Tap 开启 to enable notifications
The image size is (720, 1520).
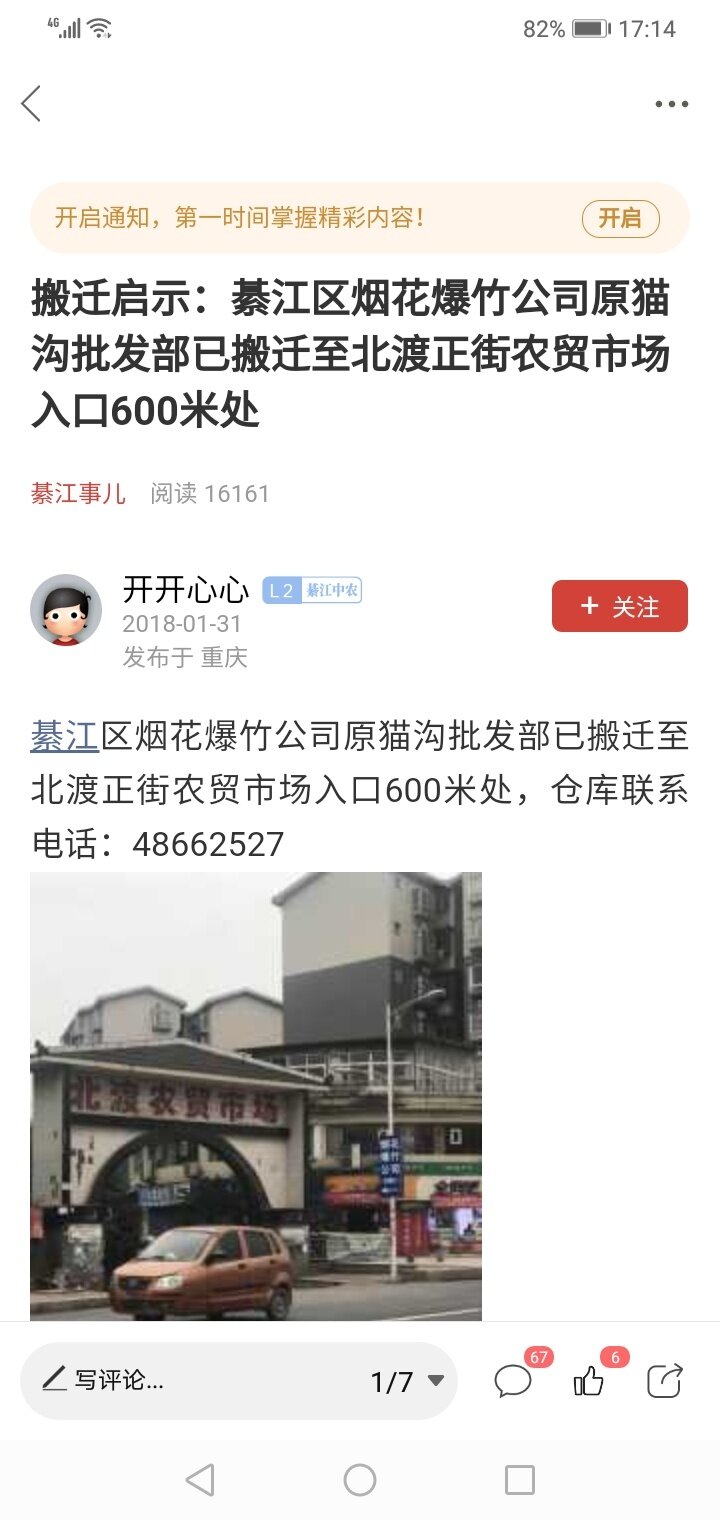pos(620,218)
